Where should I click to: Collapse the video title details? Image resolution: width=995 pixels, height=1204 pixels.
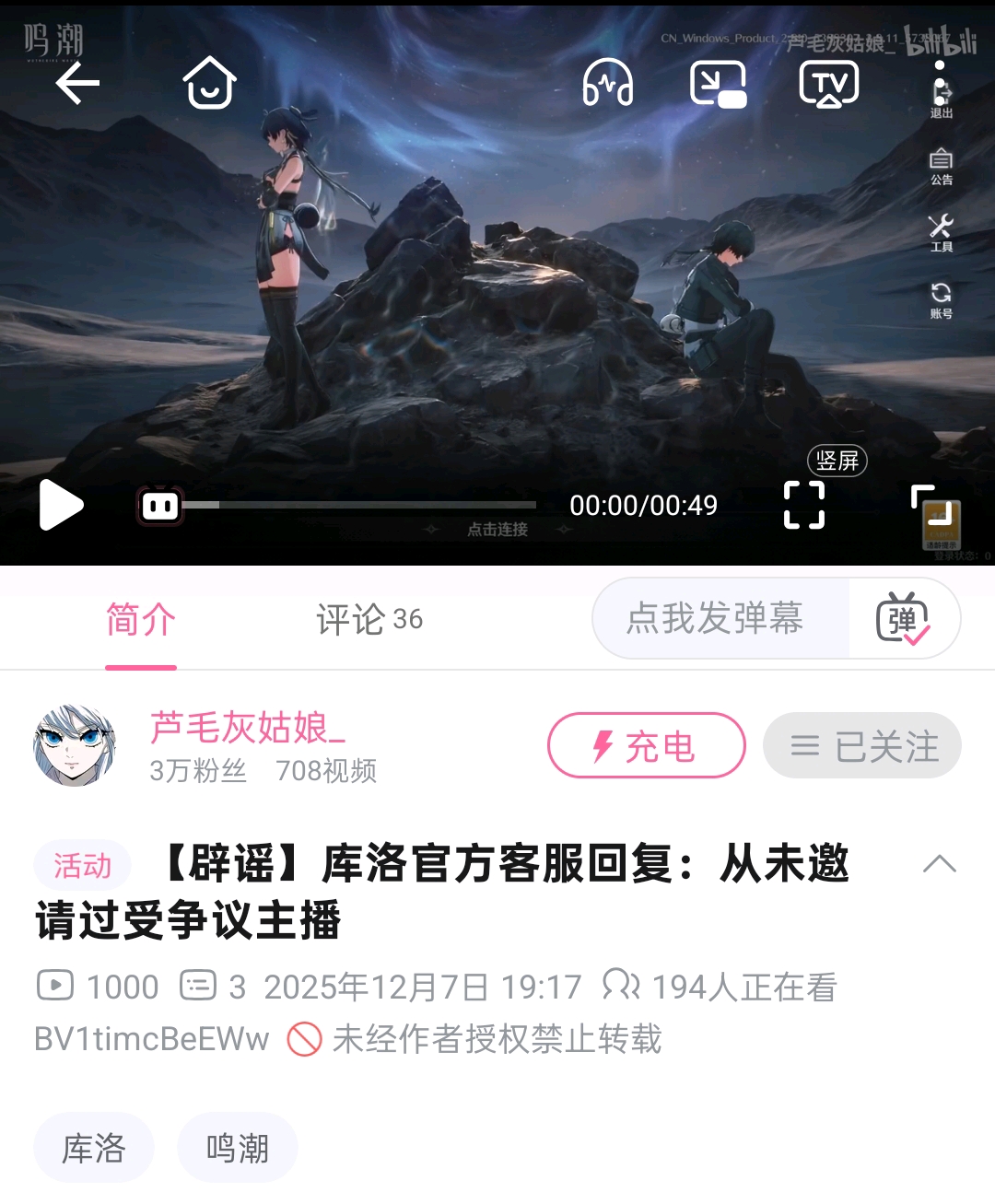tap(939, 864)
